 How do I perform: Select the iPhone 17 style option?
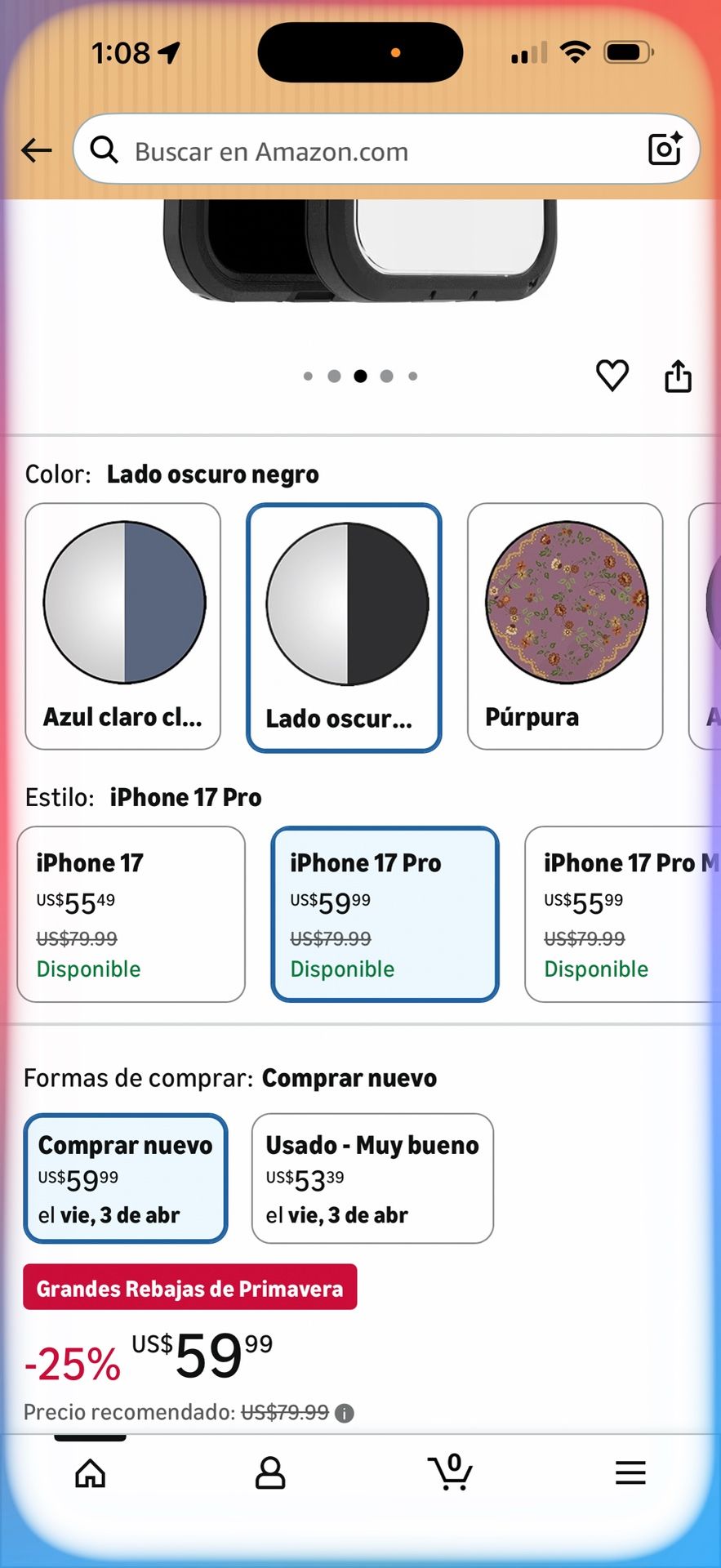(x=131, y=914)
